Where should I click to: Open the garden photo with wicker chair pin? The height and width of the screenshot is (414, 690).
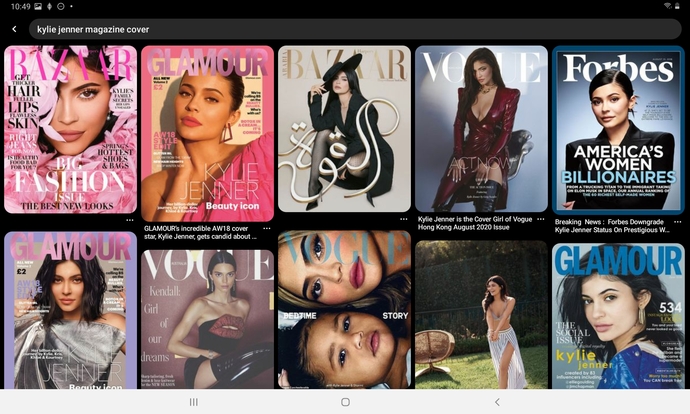click(x=481, y=315)
